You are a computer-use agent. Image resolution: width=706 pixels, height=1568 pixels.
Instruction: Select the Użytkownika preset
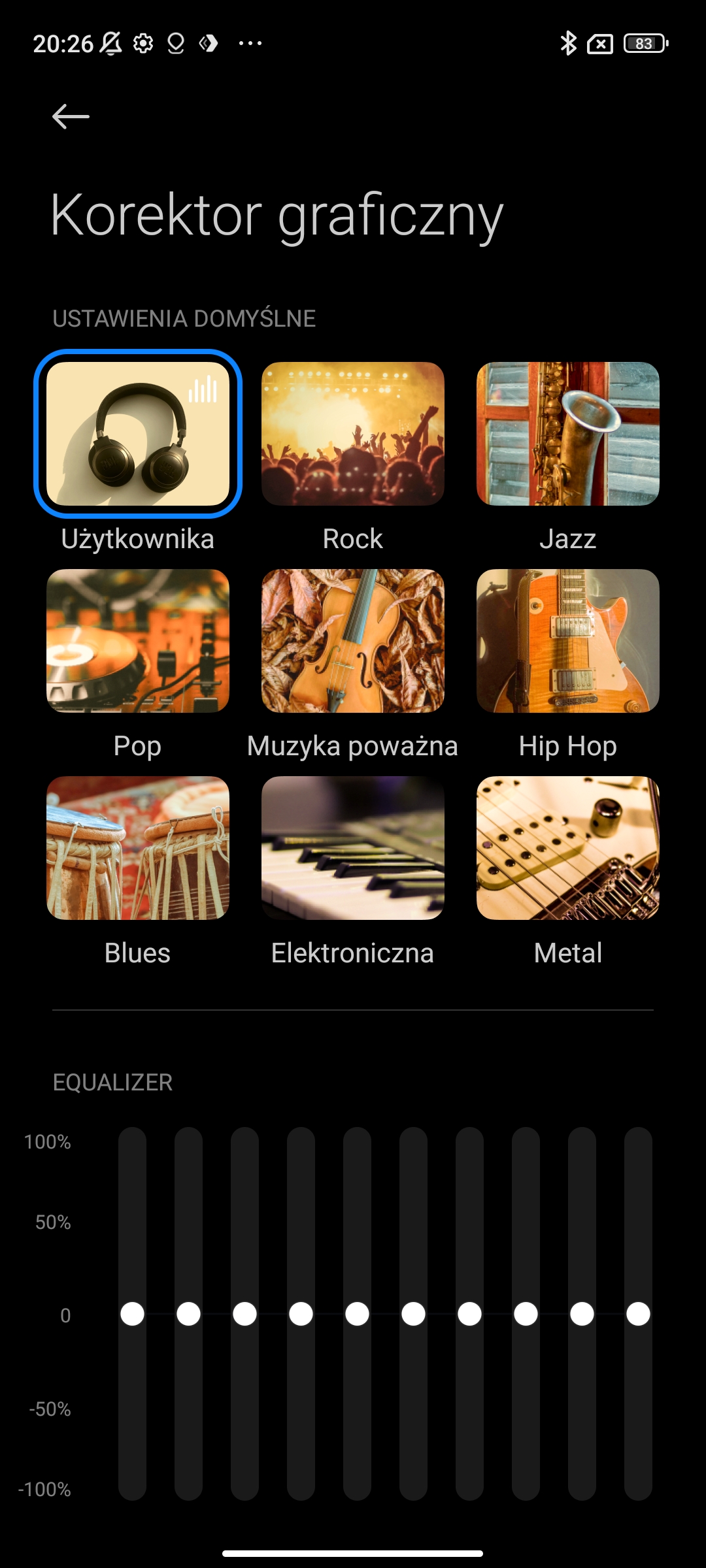tap(138, 434)
